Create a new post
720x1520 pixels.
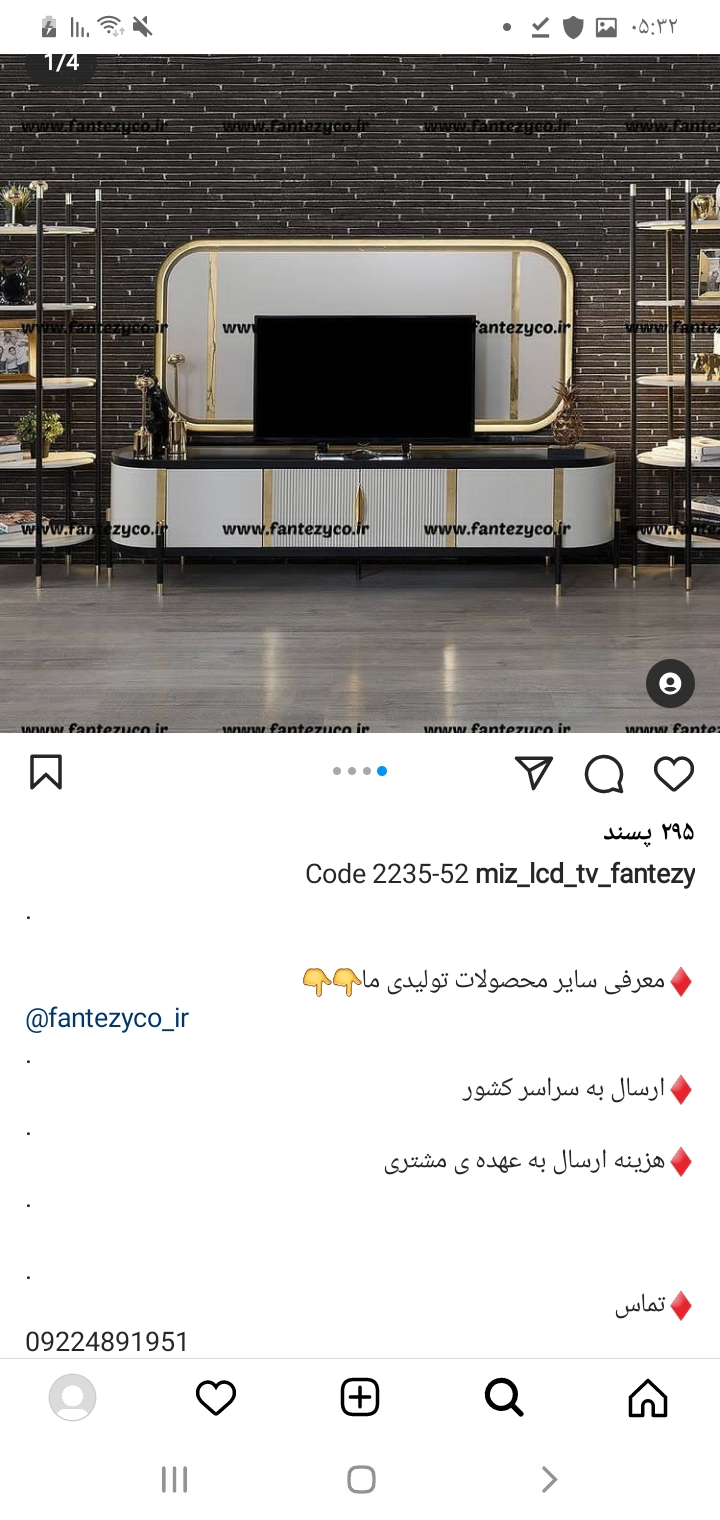click(x=360, y=1397)
